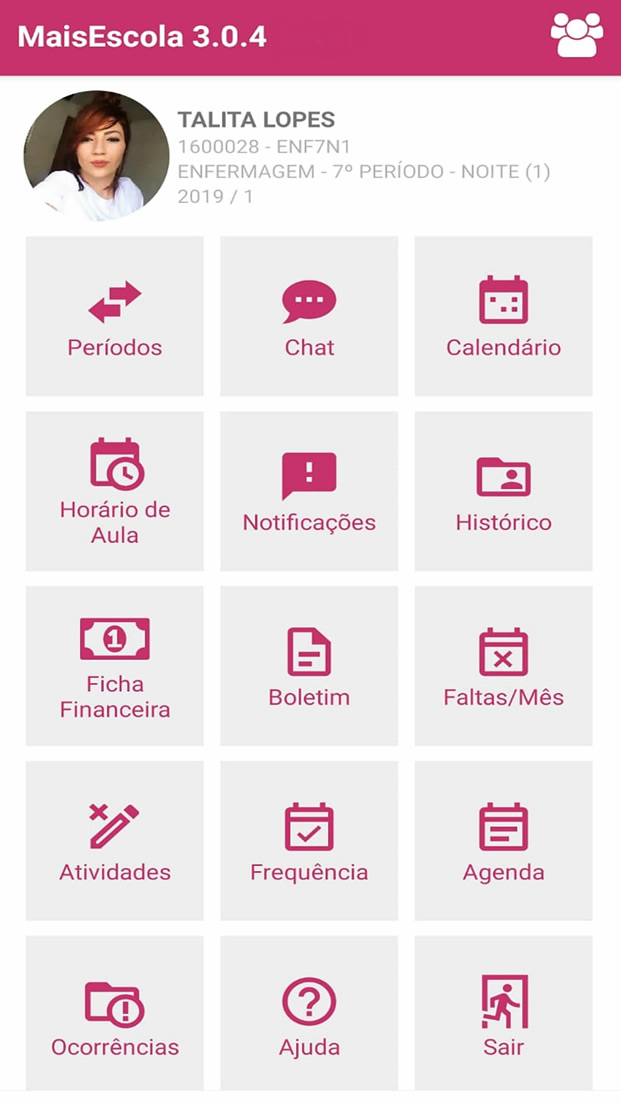Screen dimensions: 621x1104
Task: Tap Talita Lopes profile photo
Action: 89,155
